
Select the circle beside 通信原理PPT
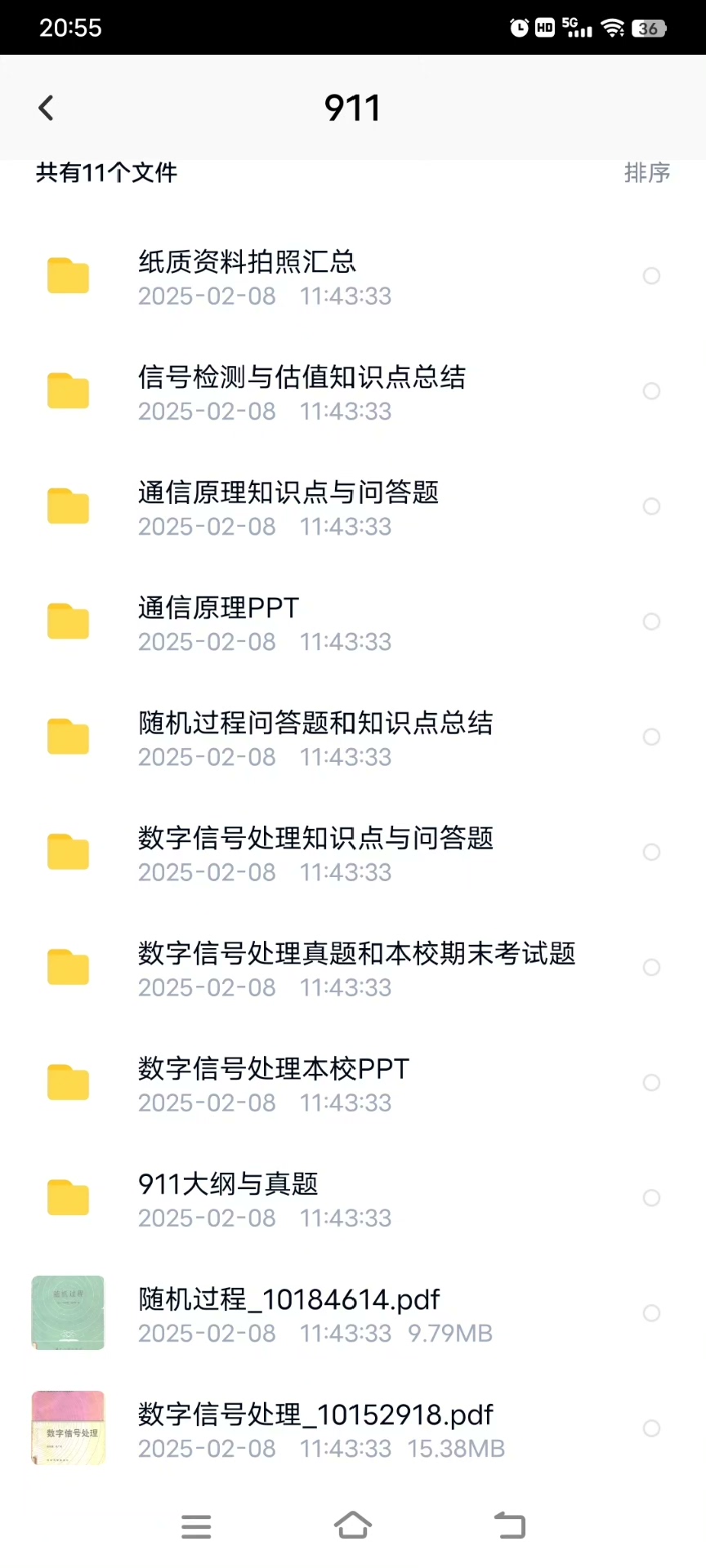[651, 621]
